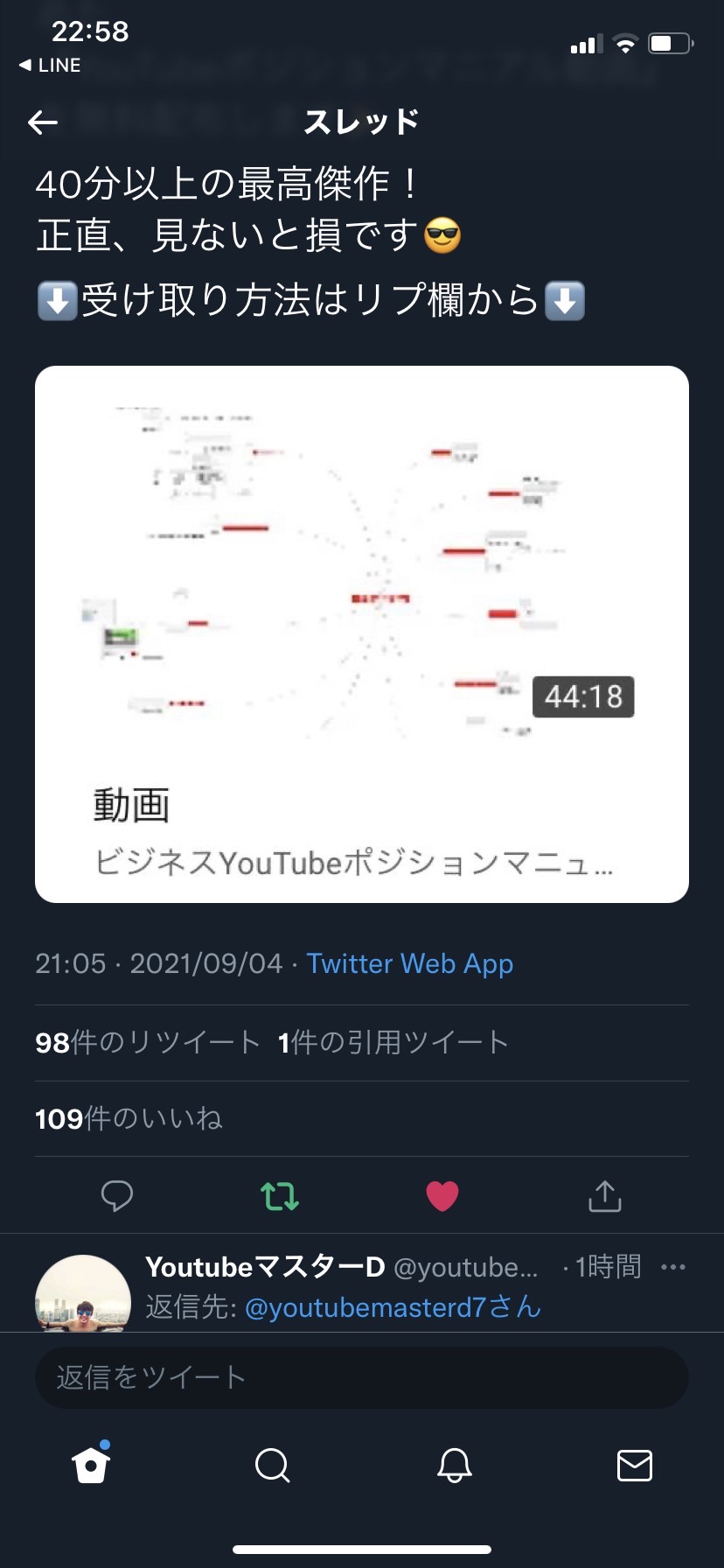Open the Twitter Web App link
Image resolution: width=724 pixels, height=1568 pixels.
point(409,963)
